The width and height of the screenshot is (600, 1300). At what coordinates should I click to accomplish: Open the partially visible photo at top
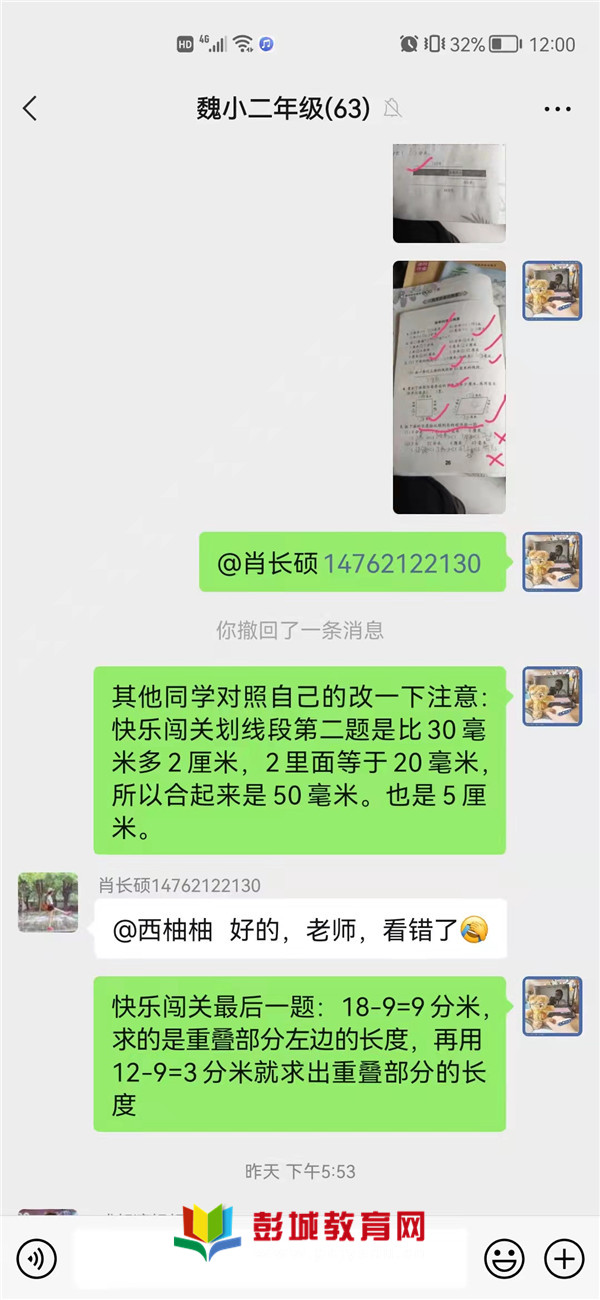click(449, 192)
